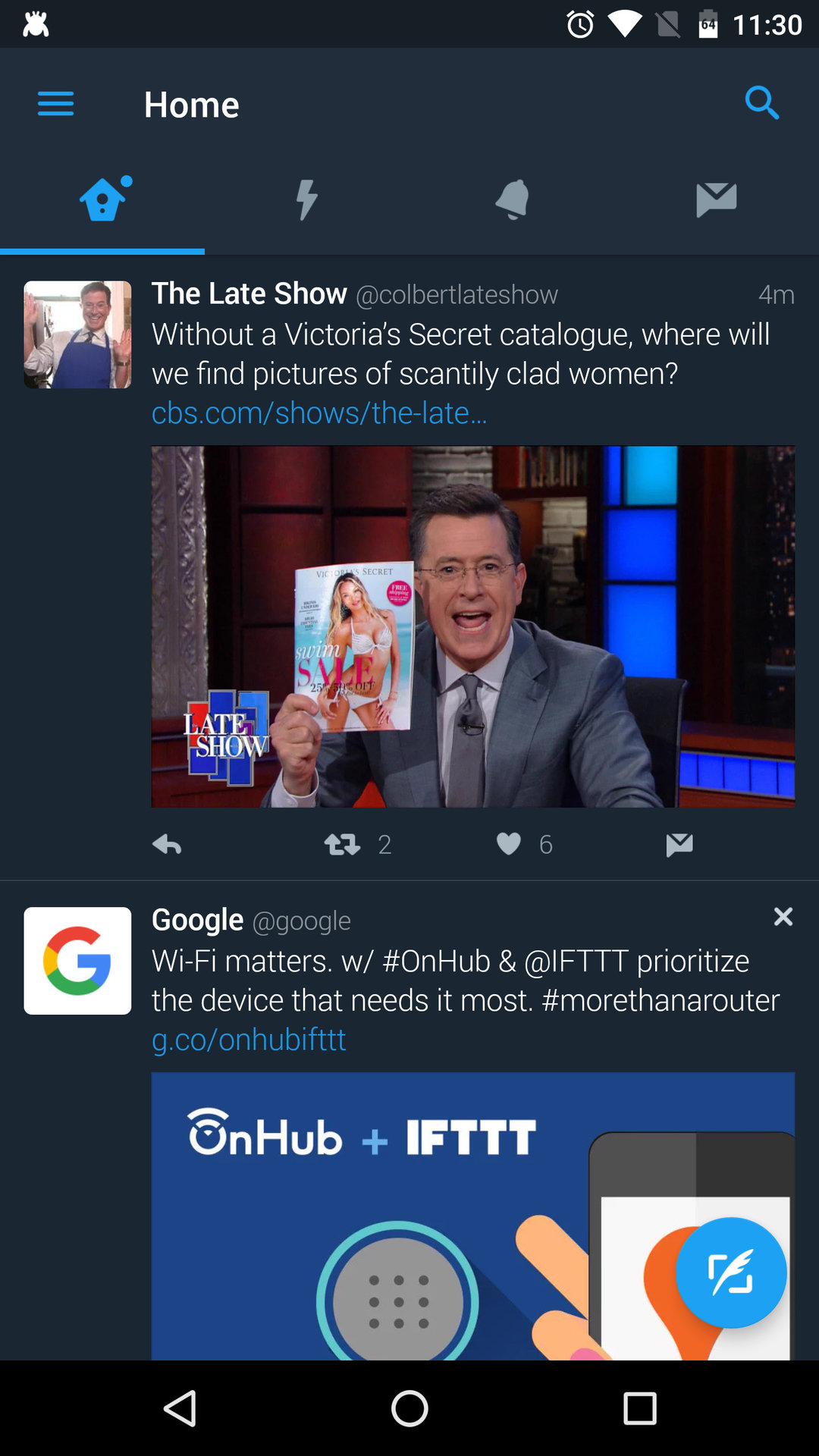Switch to the notifications bell tab
The width and height of the screenshot is (819, 1456).
[x=512, y=199]
